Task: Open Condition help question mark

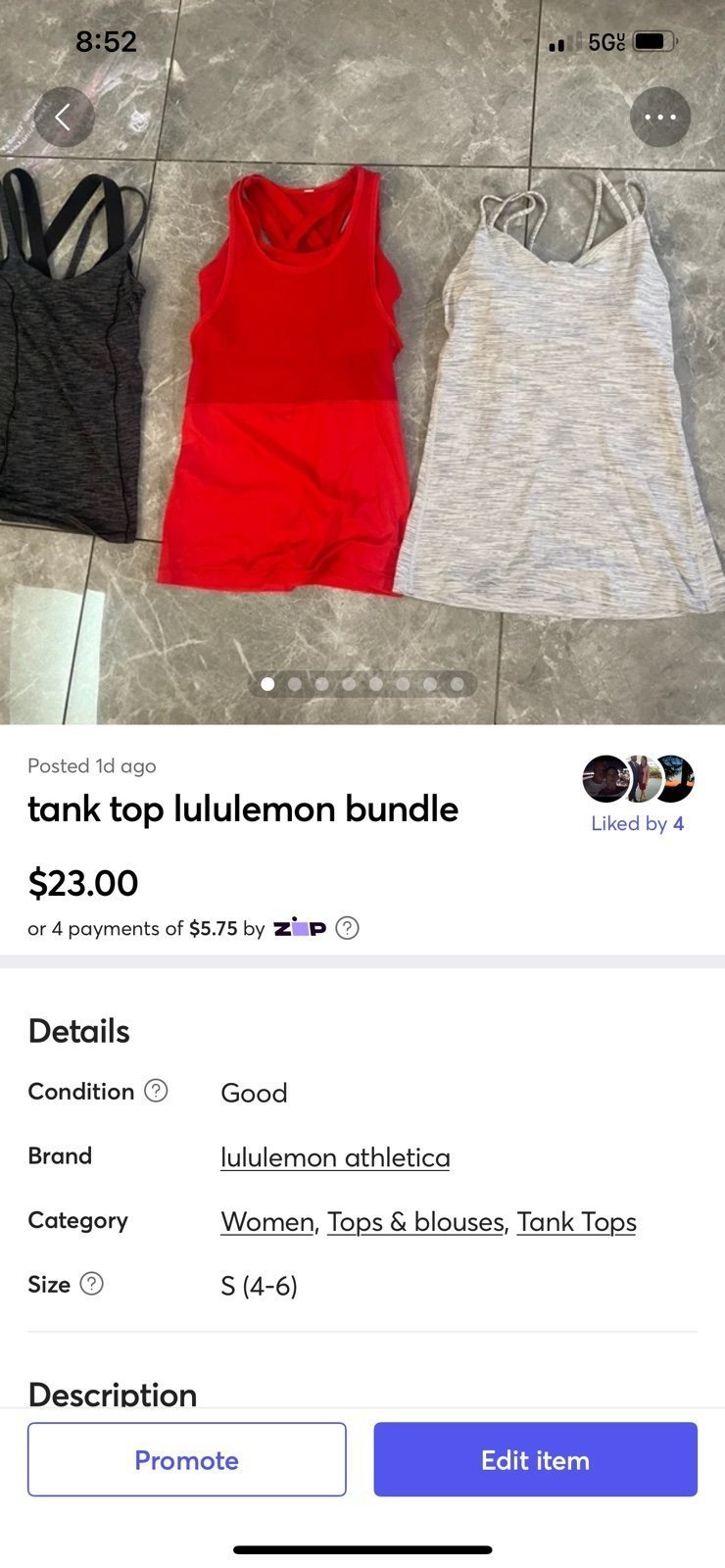Action: (x=156, y=1091)
